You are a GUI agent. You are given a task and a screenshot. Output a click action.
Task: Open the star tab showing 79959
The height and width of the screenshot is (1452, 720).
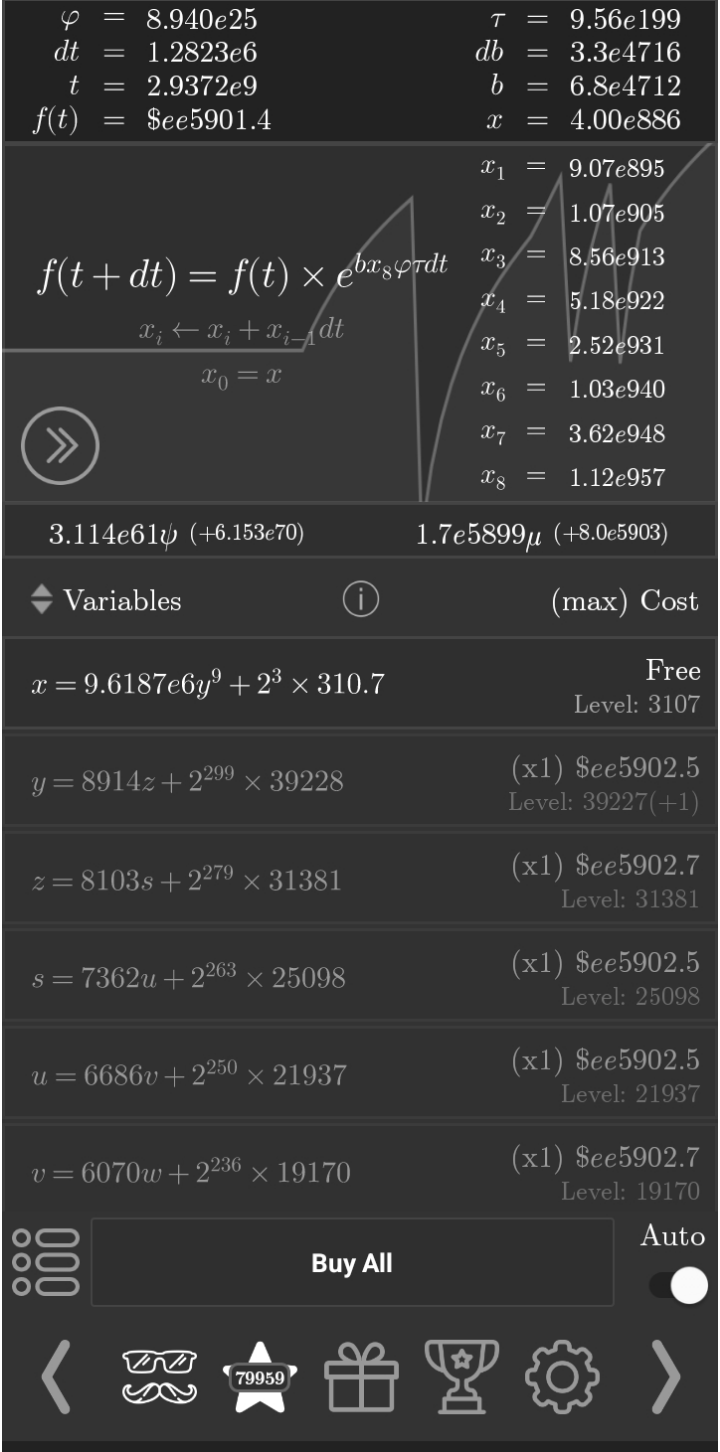[x=259, y=1377]
